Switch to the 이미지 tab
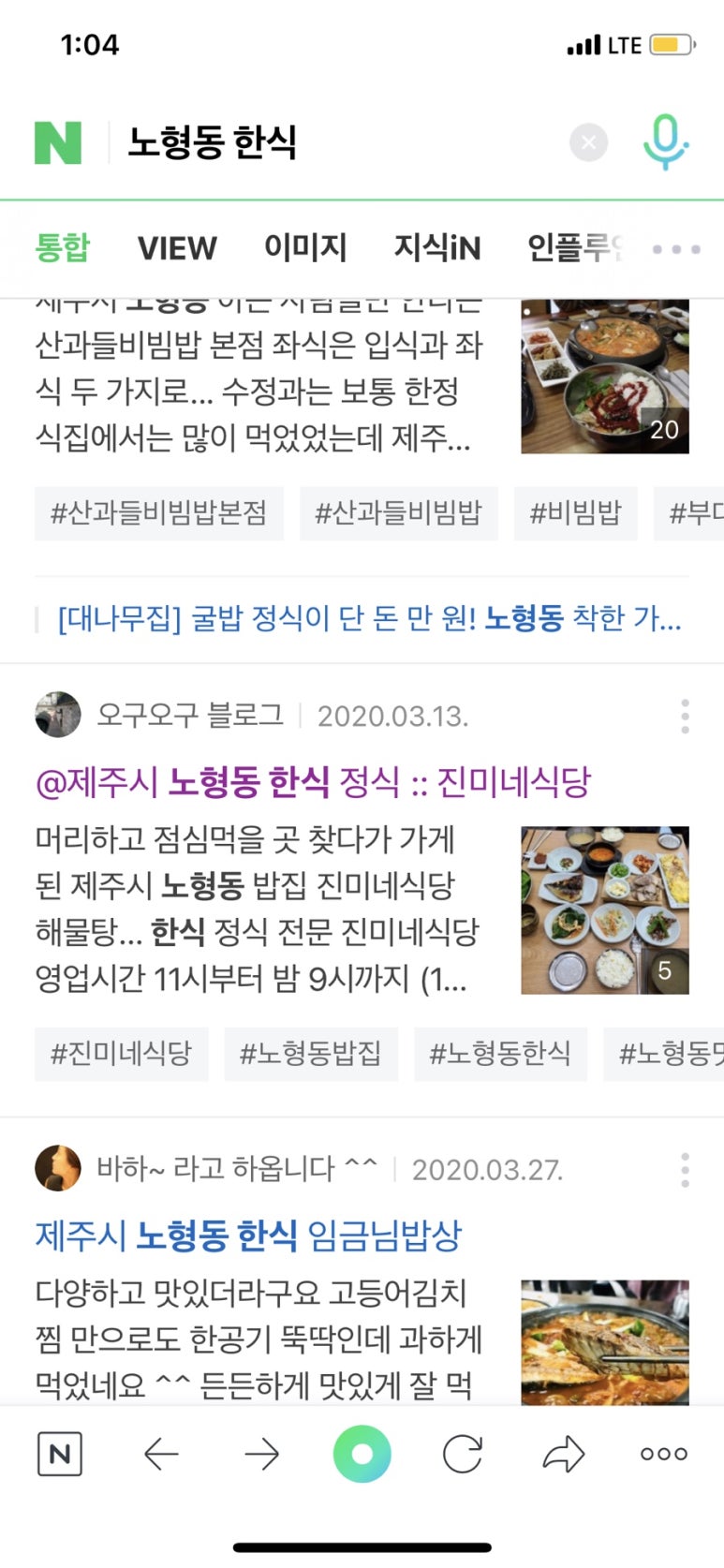The width and height of the screenshot is (724, 1568). click(305, 248)
